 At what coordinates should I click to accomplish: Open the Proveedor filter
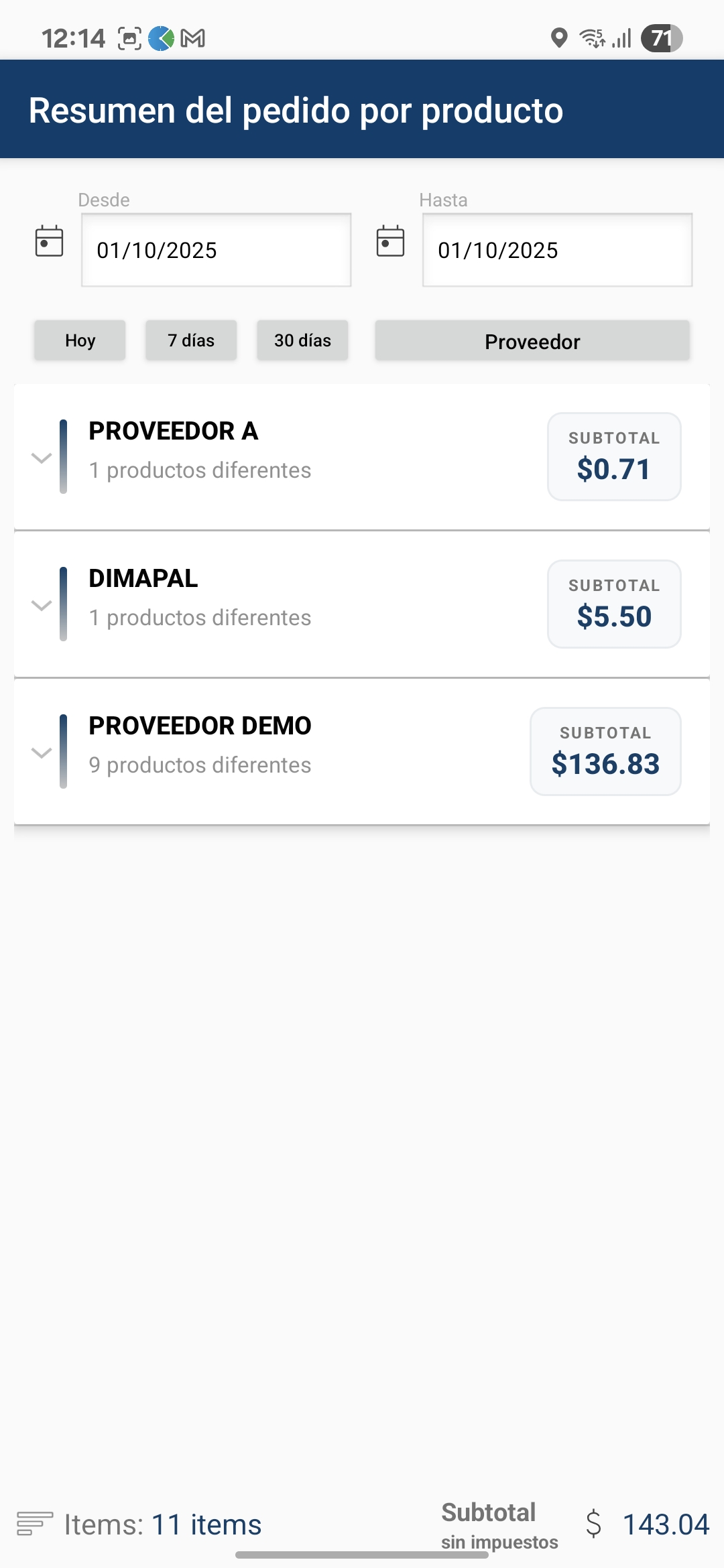(x=532, y=341)
